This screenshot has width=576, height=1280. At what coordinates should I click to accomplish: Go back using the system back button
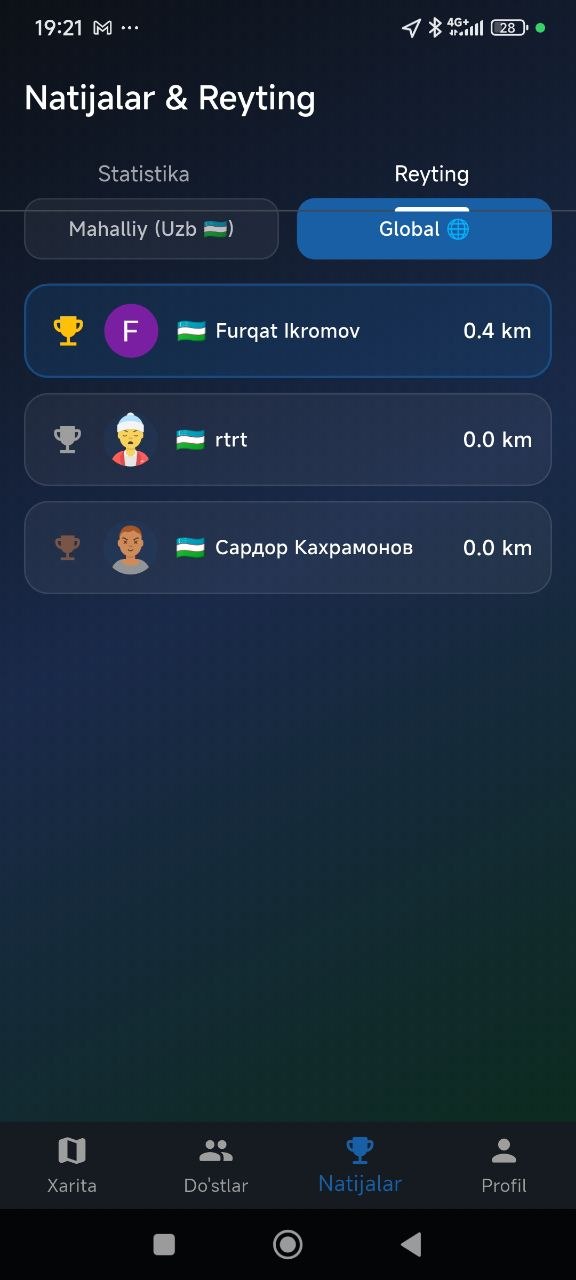(x=410, y=1244)
